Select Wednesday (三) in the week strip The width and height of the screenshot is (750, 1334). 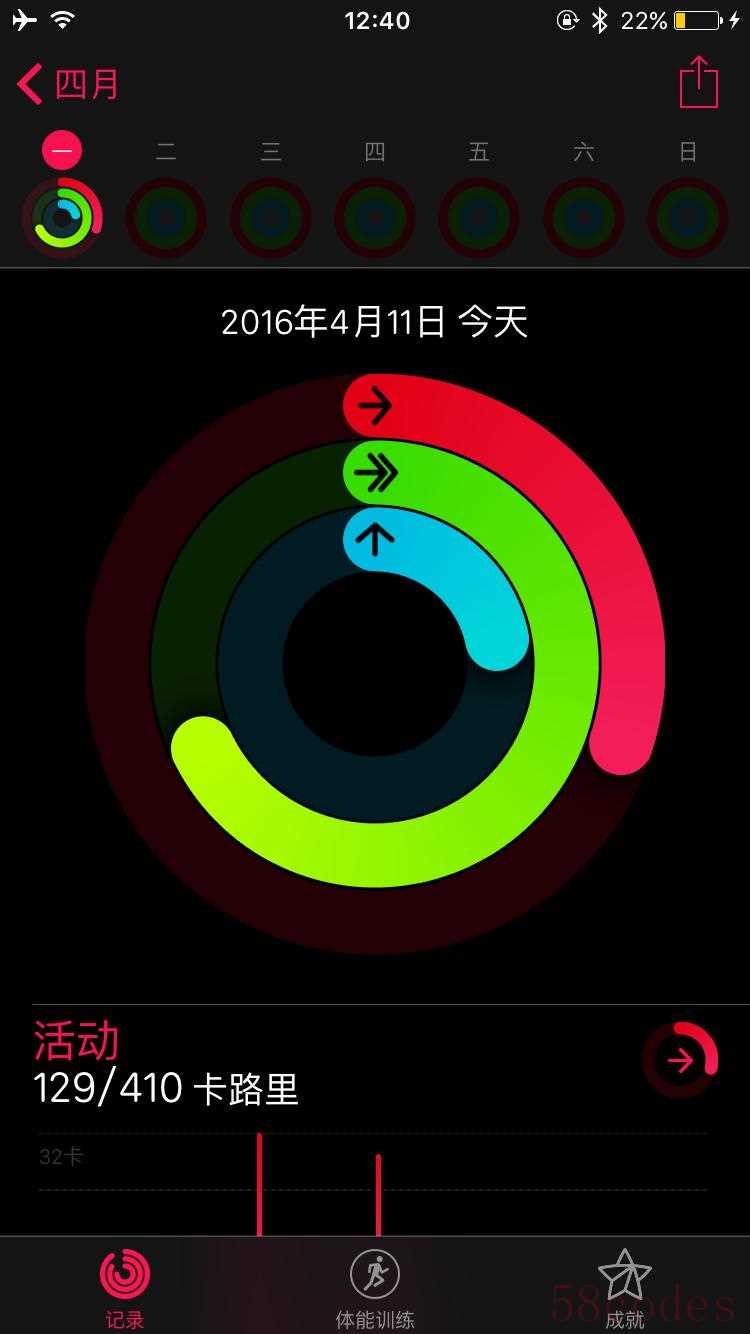270,215
